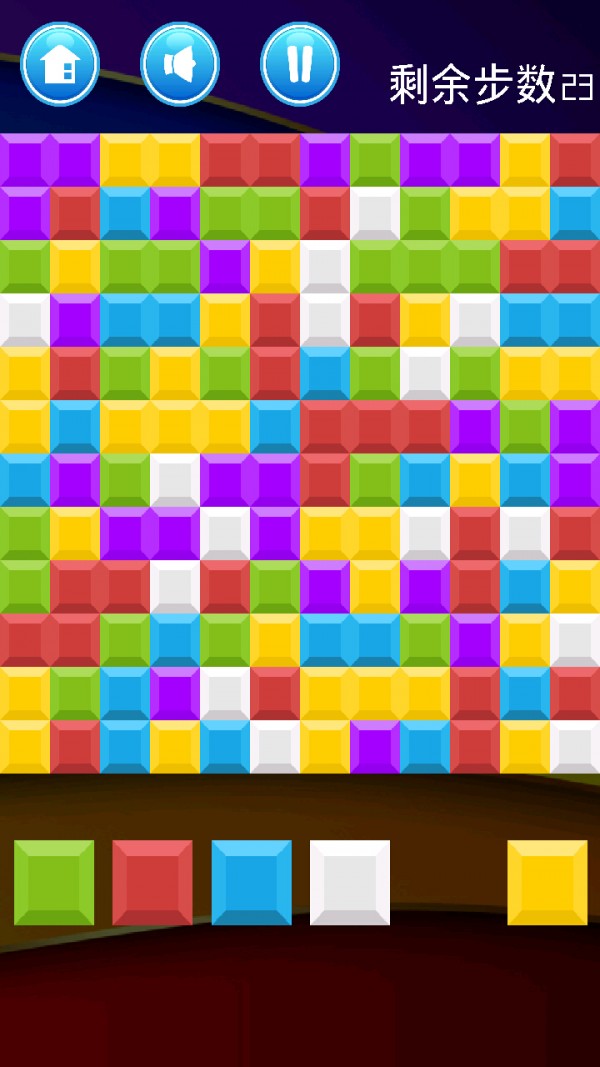The width and height of the screenshot is (600, 1067).
Task: Select the red color block
Action: (152, 882)
